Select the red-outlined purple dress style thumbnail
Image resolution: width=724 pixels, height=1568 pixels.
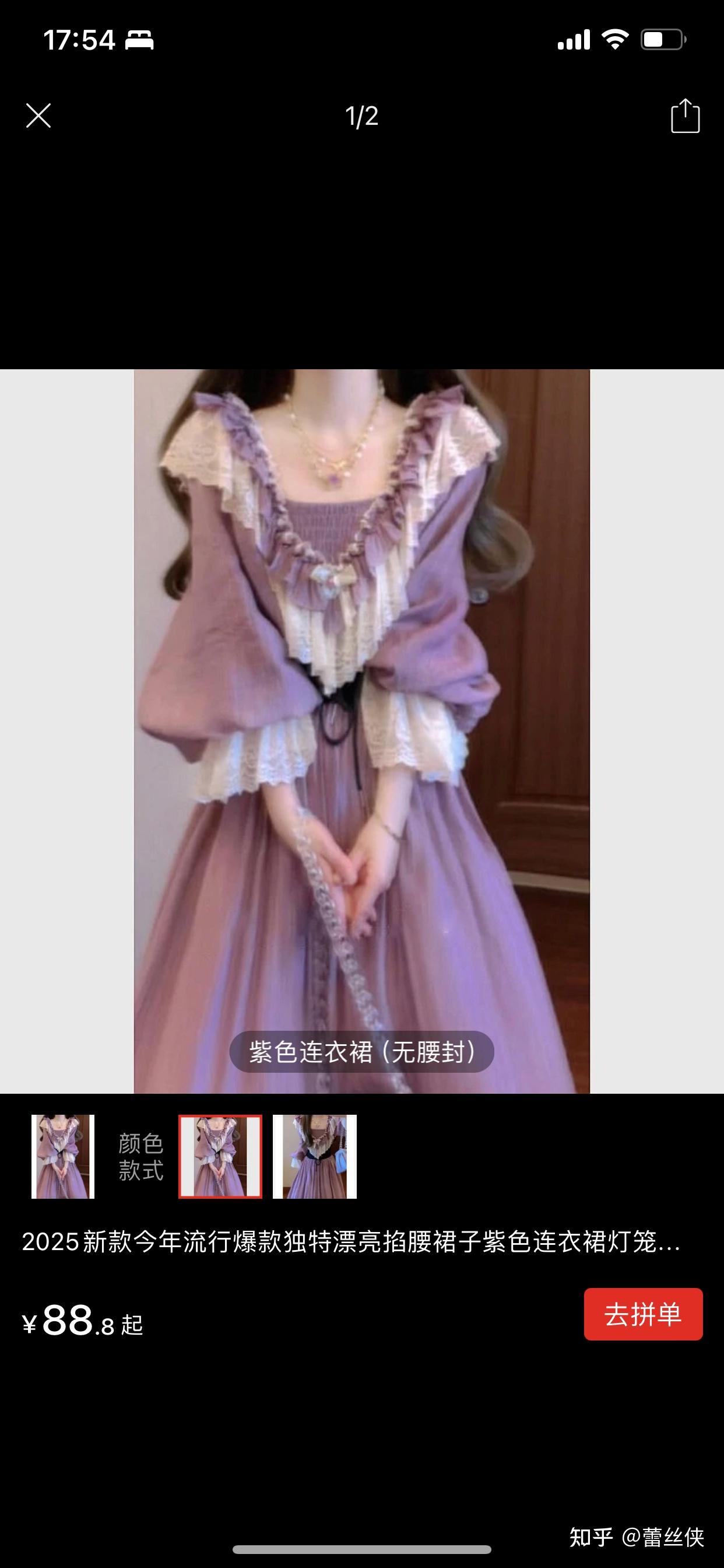pyautogui.click(x=220, y=1157)
